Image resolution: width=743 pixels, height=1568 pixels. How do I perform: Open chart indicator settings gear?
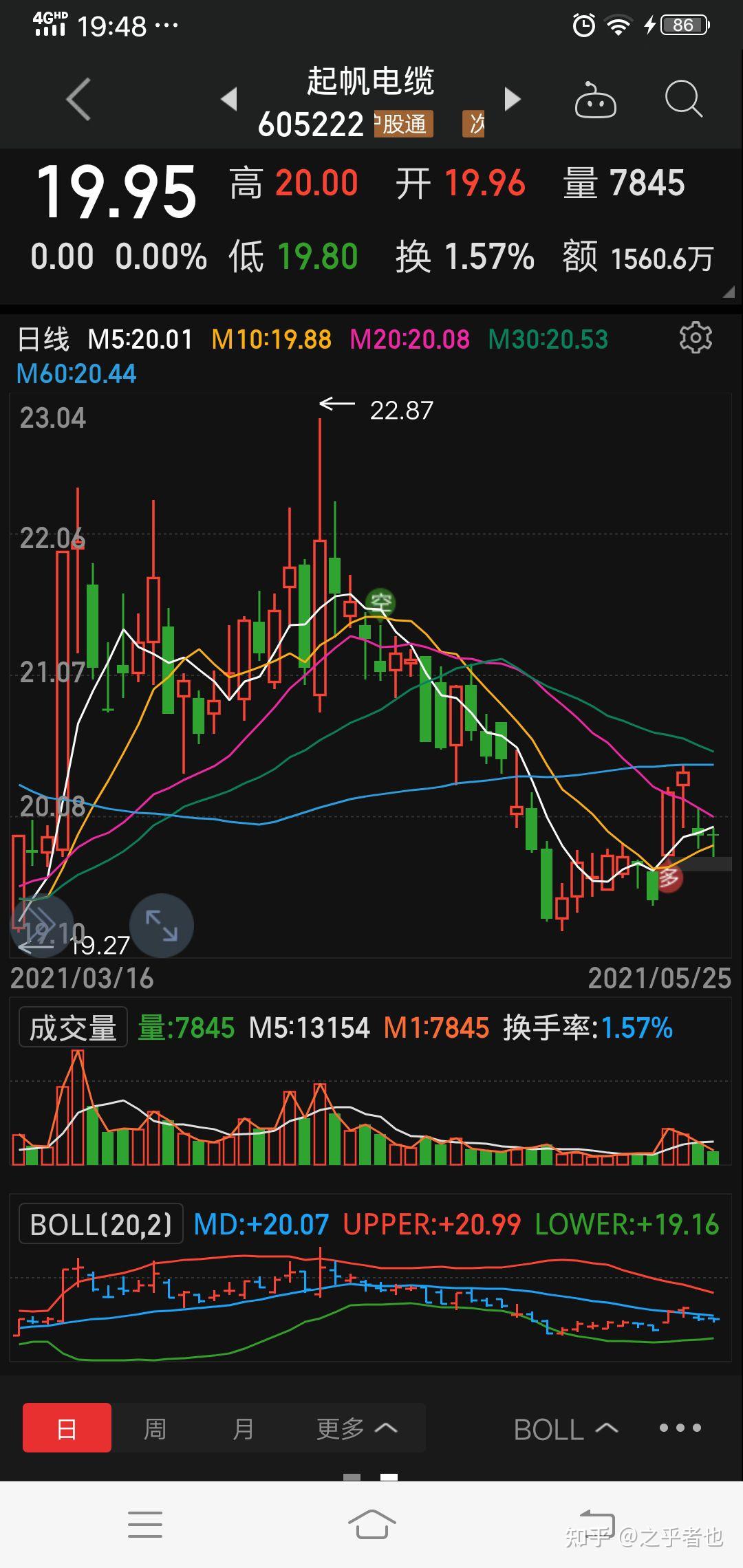pyautogui.click(x=696, y=337)
